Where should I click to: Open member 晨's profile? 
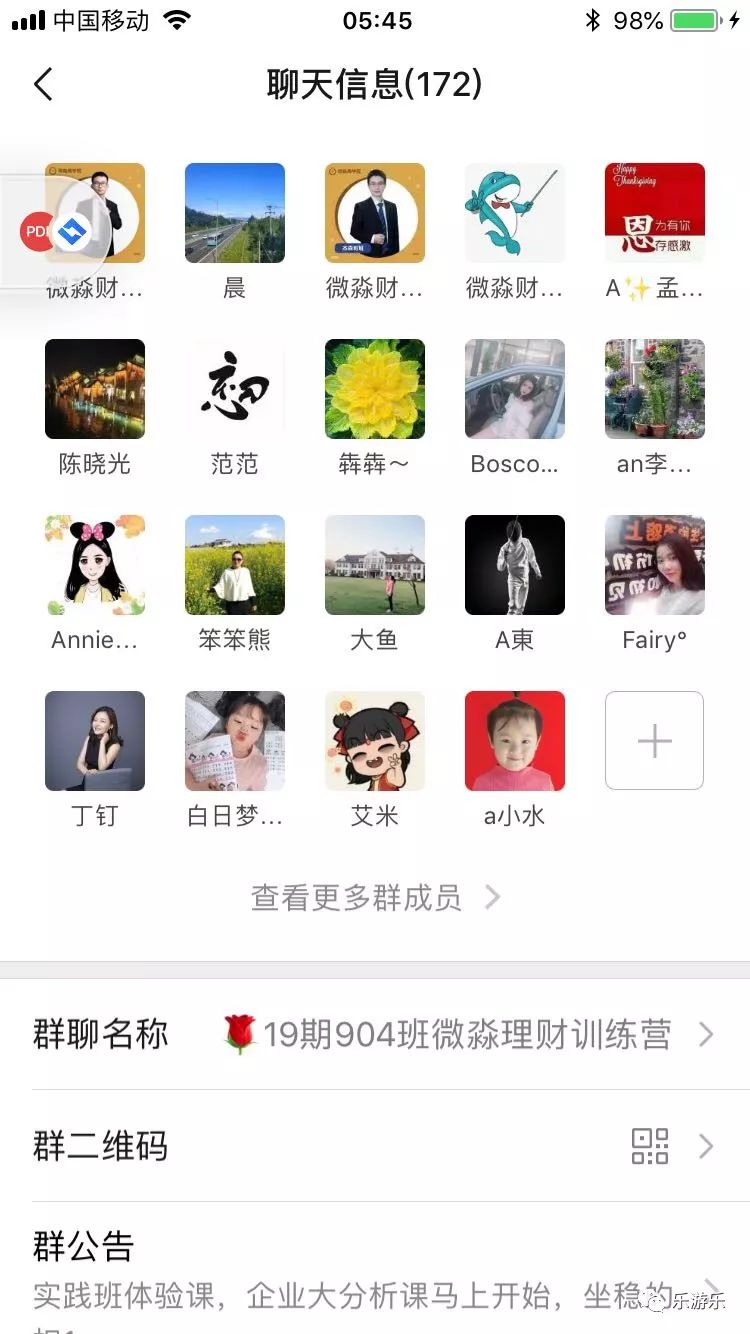tap(235, 213)
